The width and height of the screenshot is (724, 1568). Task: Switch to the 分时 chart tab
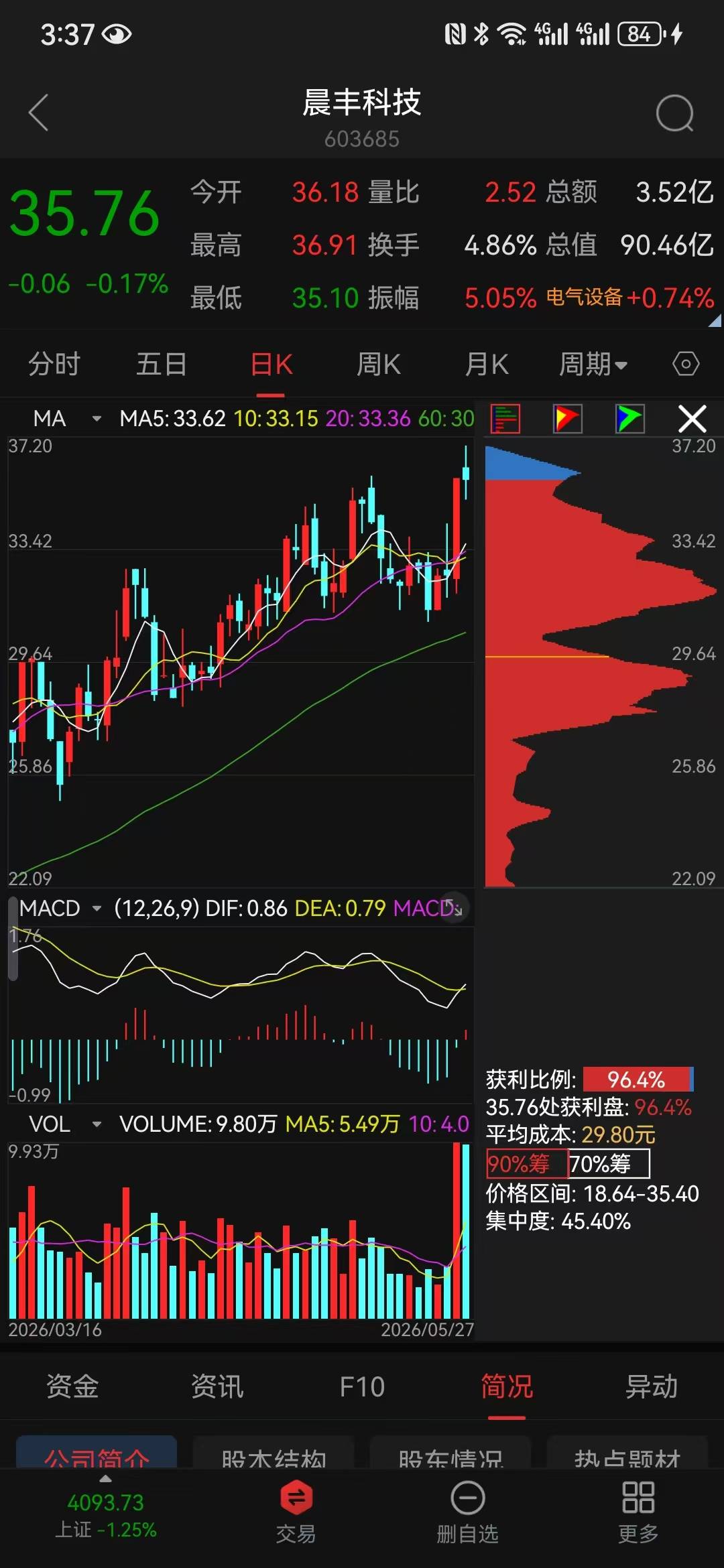click(x=54, y=365)
